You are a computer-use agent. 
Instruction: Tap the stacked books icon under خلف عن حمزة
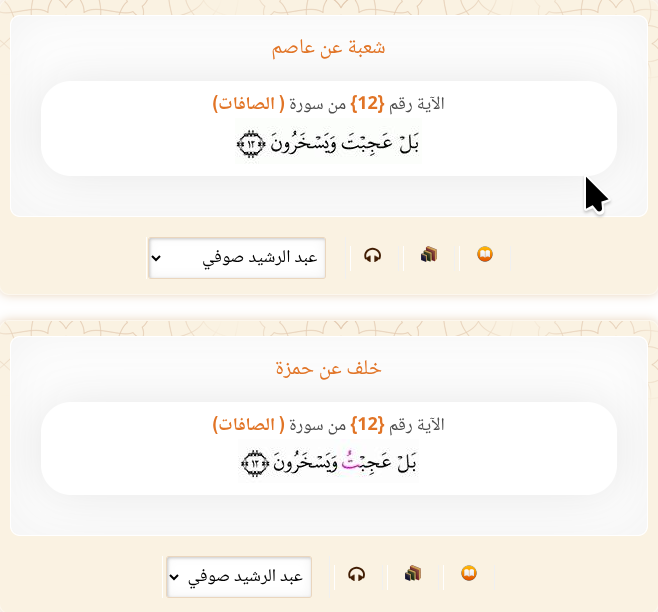click(x=412, y=573)
